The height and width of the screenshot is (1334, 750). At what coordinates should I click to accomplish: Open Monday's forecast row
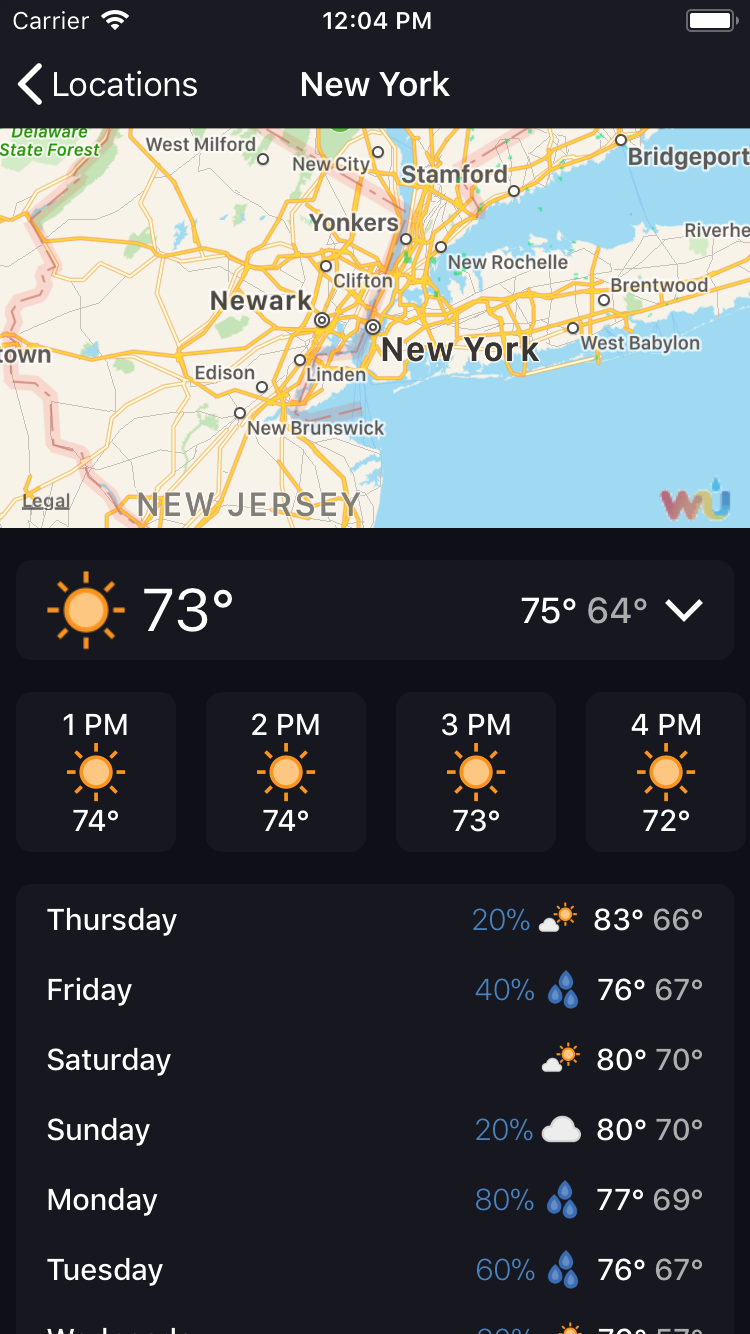[x=375, y=1200]
